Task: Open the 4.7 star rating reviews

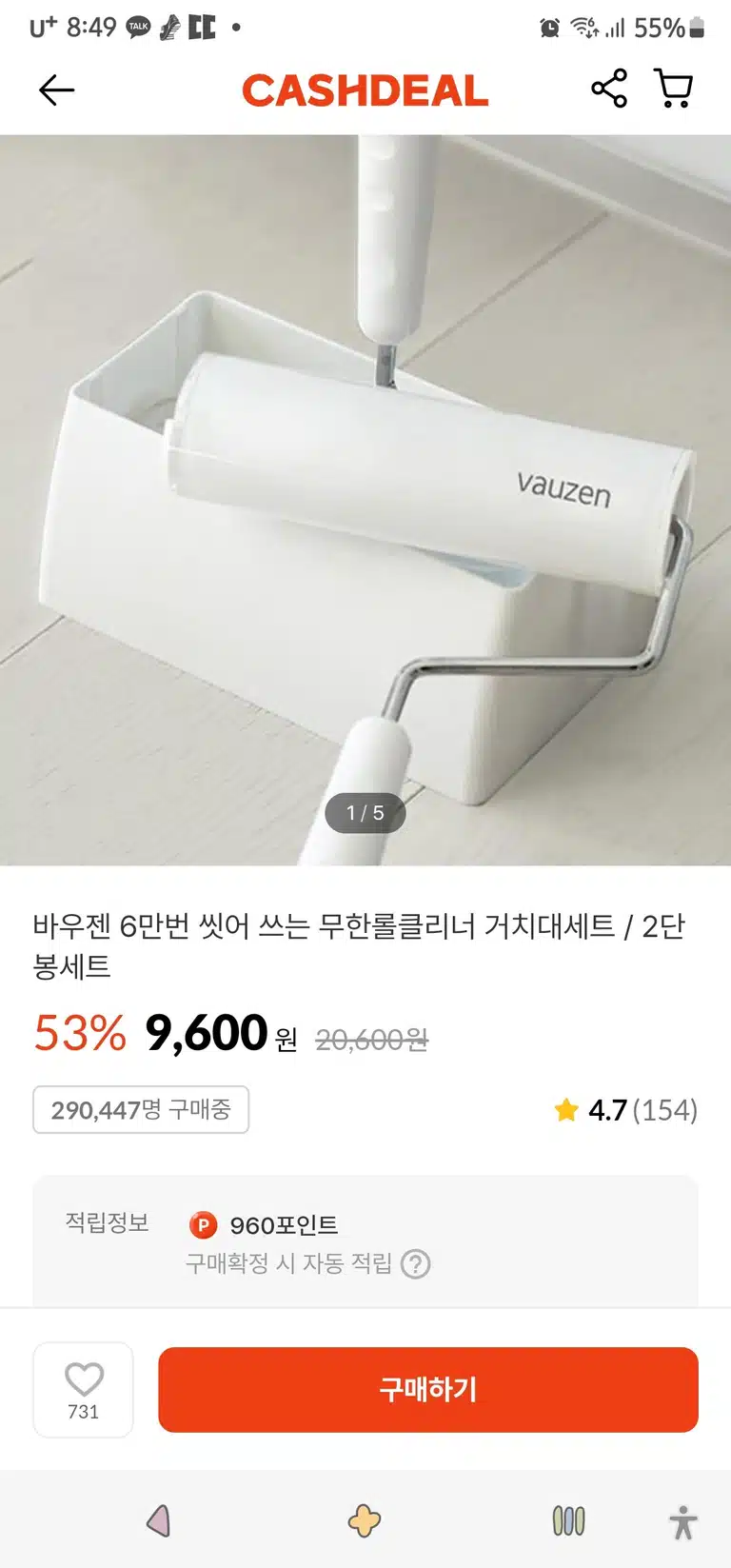Action: click(625, 1110)
